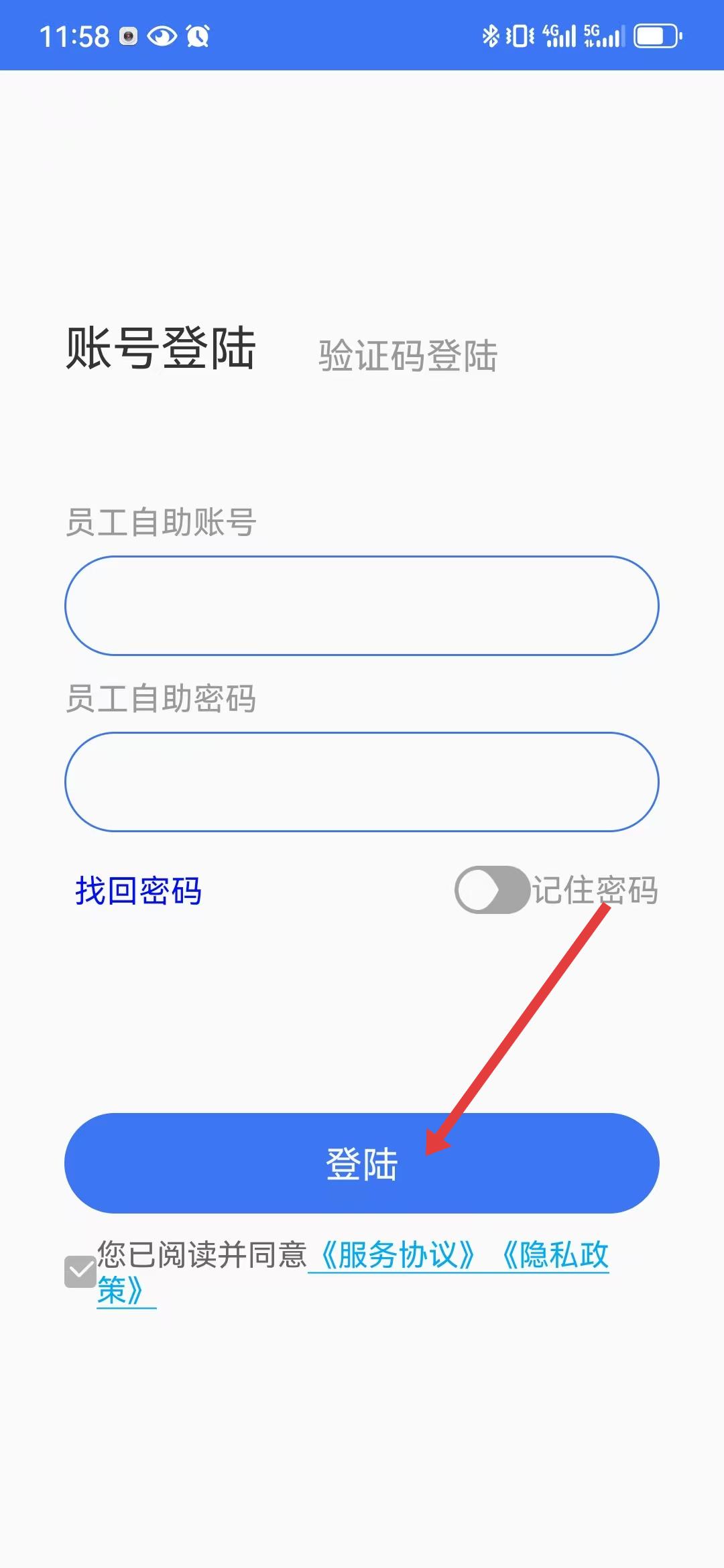Switch to the 验证码登陆 tab
This screenshot has height=1568, width=724.
(408, 355)
